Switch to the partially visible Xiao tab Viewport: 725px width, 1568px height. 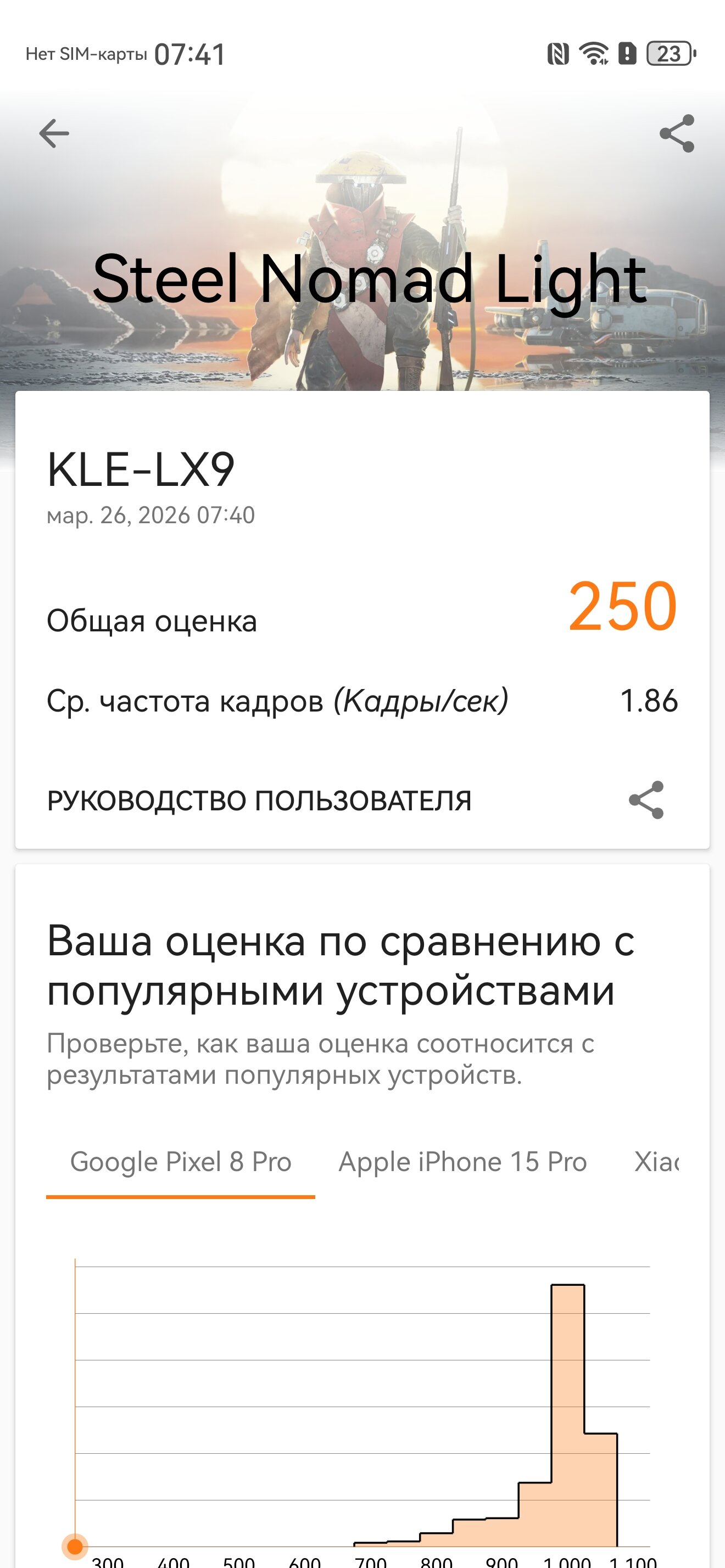click(656, 1162)
